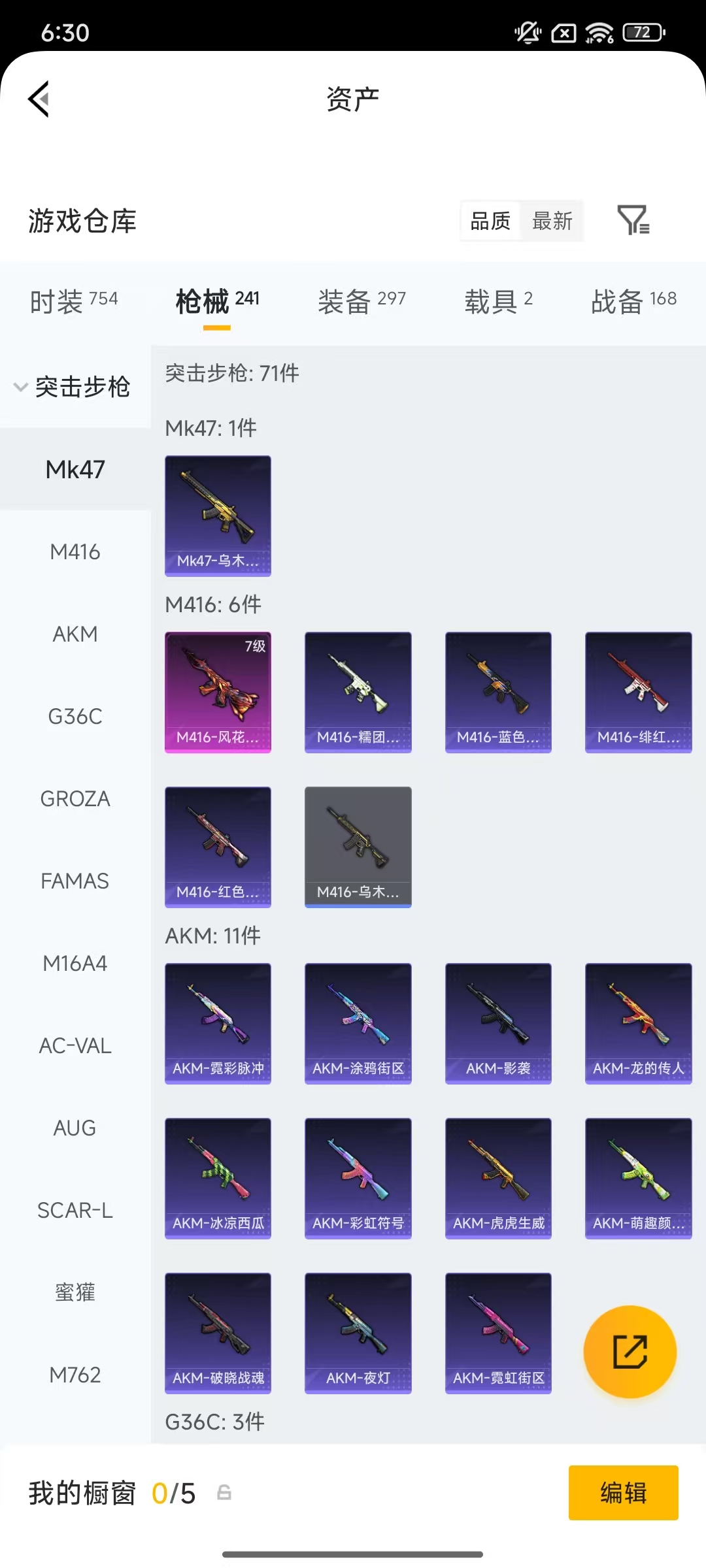Open the level 7 M416-风花 skin
The height and width of the screenshot is (1568, 706).
point(218,692)
